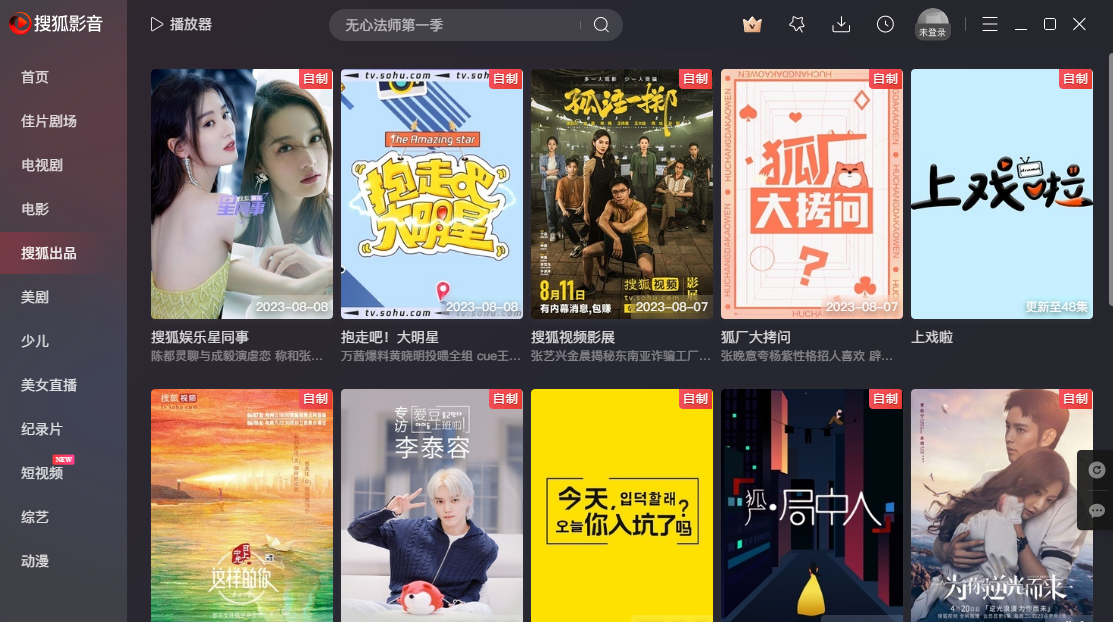Close the window

point(1079,24)
